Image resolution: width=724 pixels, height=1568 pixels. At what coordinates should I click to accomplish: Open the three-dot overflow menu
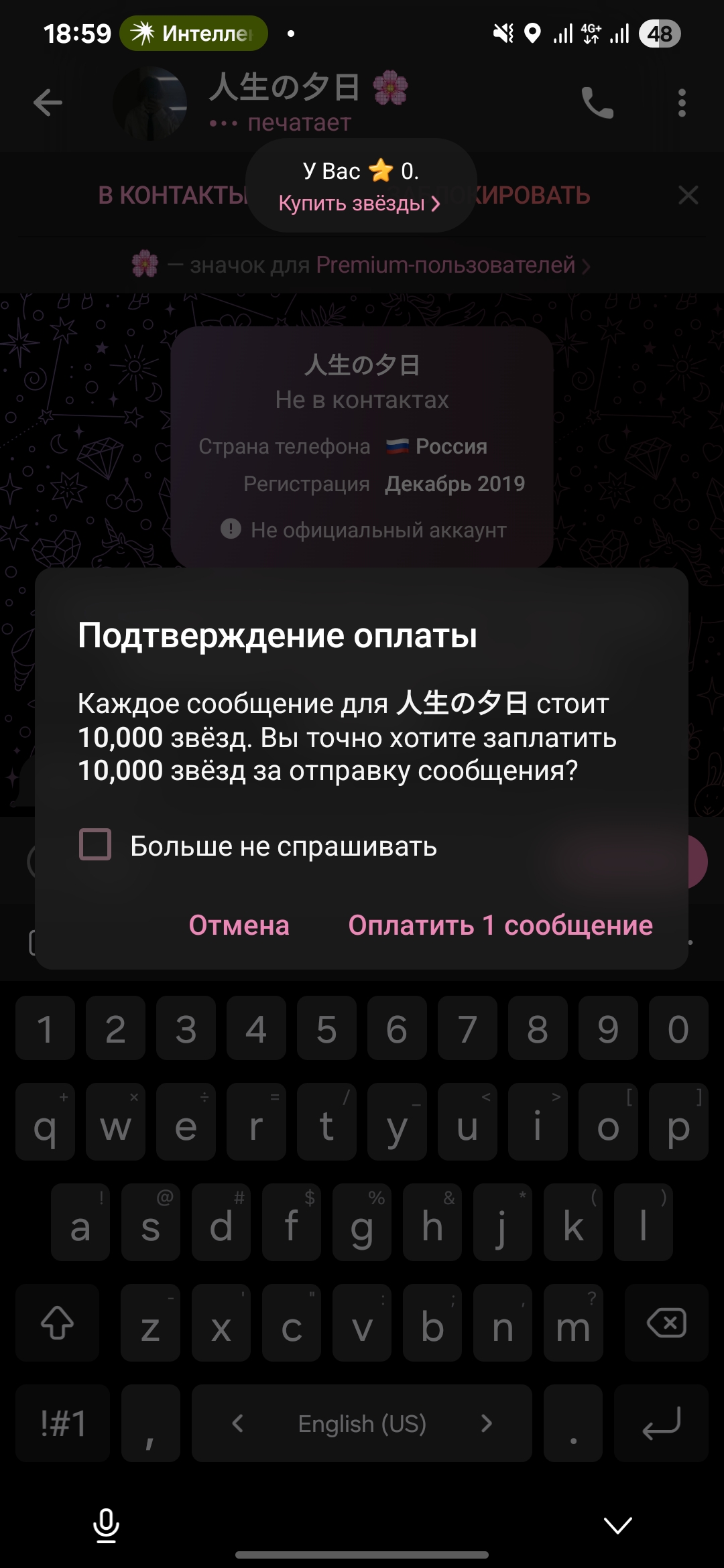click(x=682, y=103)
